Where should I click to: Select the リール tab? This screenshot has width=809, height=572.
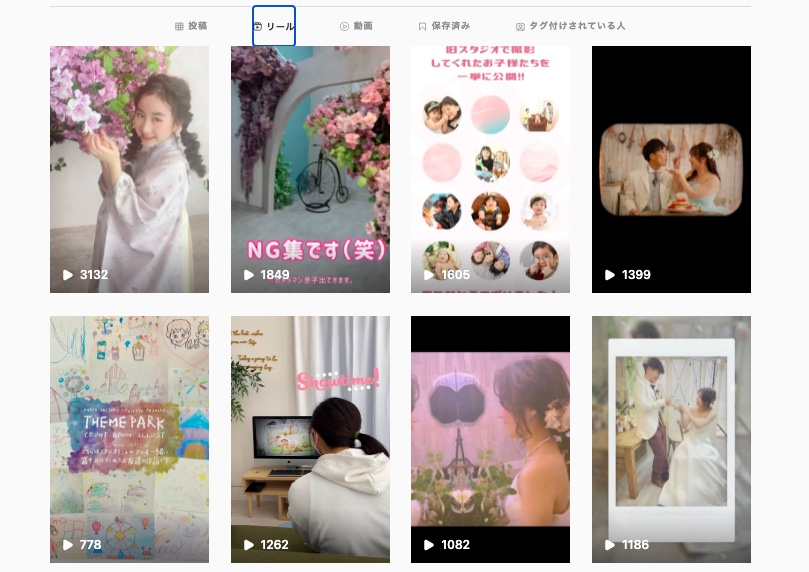click(x=274, y=26)
